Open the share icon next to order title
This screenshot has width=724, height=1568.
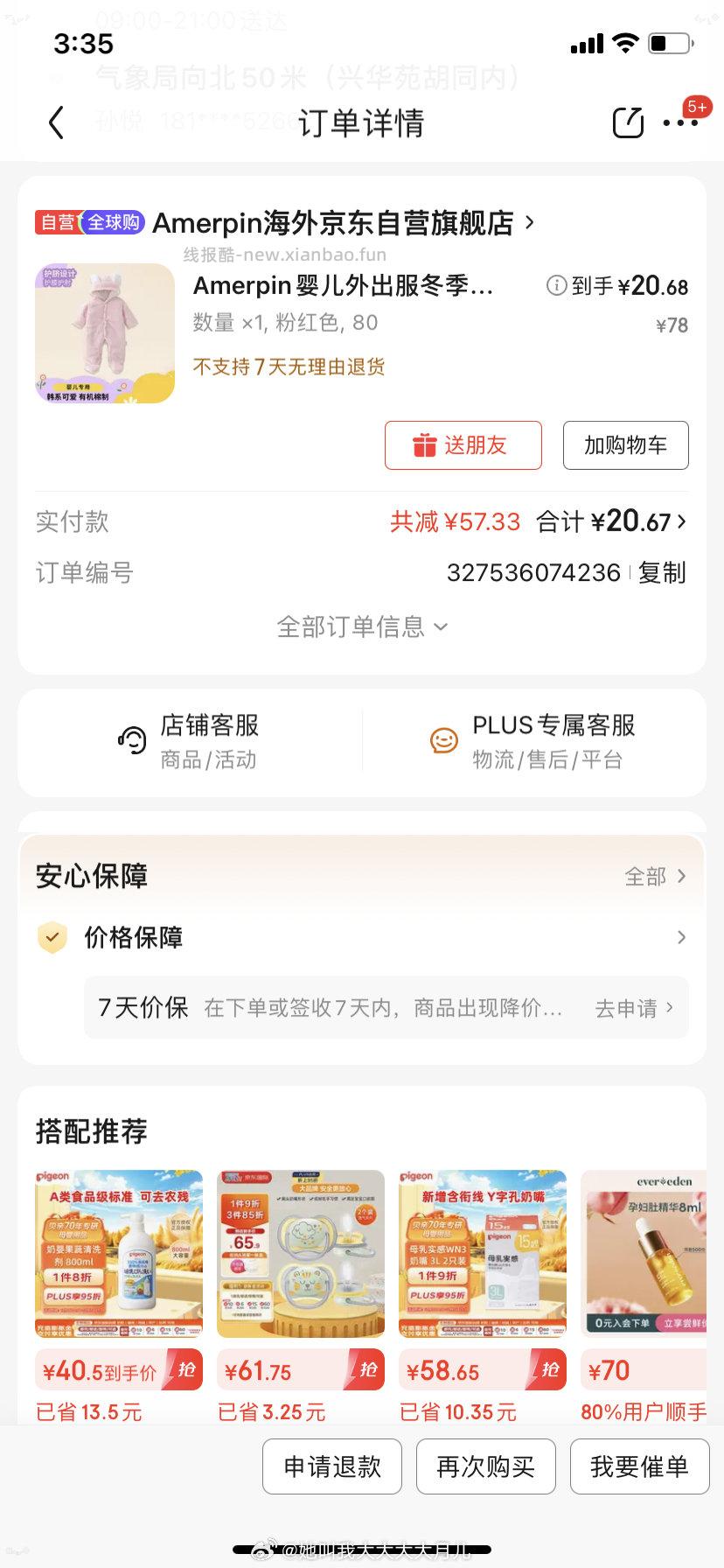point(628,122)
